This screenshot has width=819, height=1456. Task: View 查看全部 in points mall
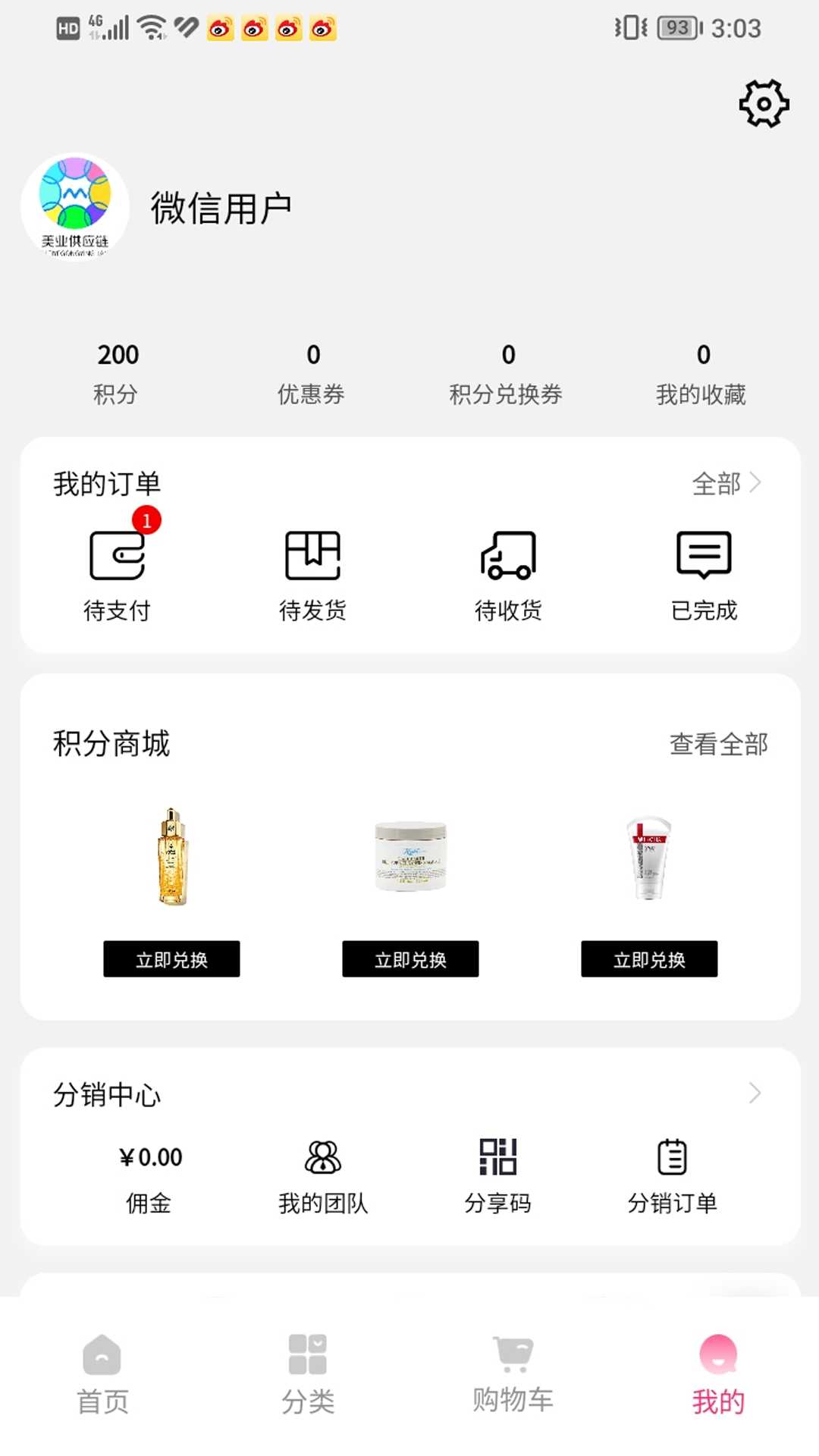[x=717, y=744]
